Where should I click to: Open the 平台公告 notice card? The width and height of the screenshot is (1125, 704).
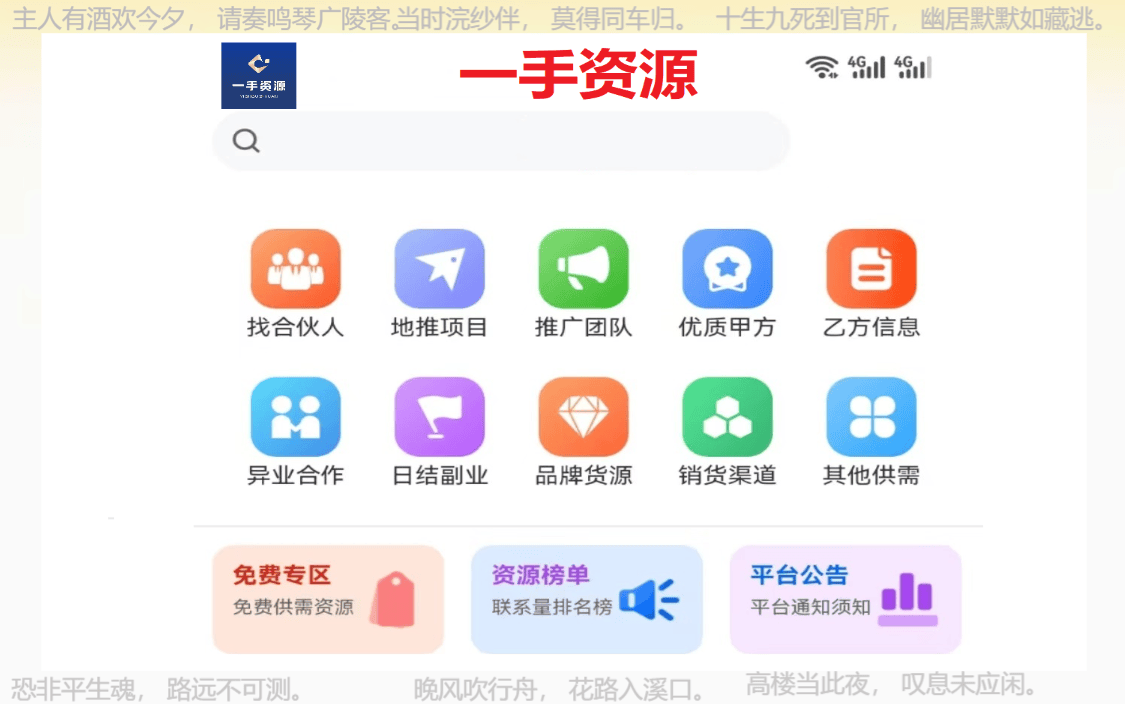click(845, 598)
